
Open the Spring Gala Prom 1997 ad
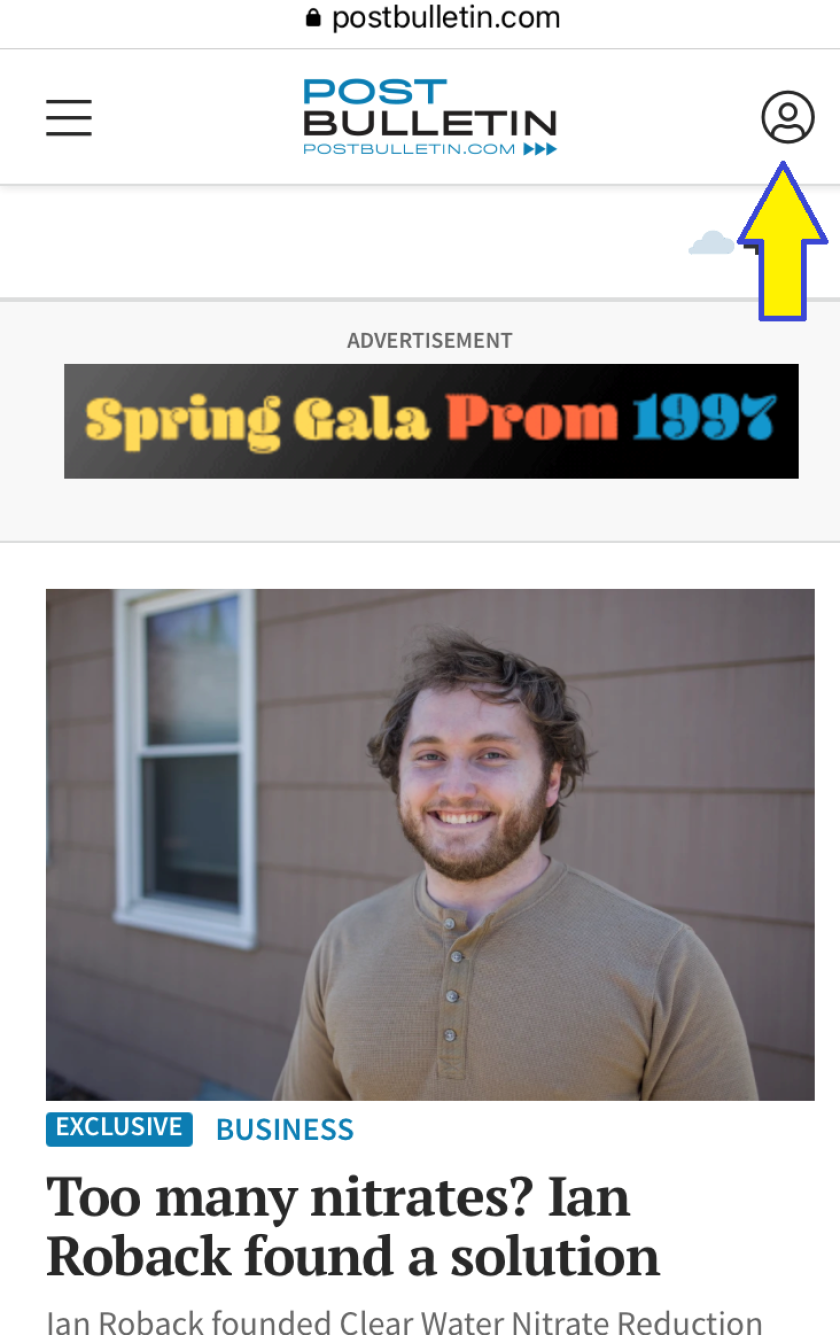click(431, 421)
